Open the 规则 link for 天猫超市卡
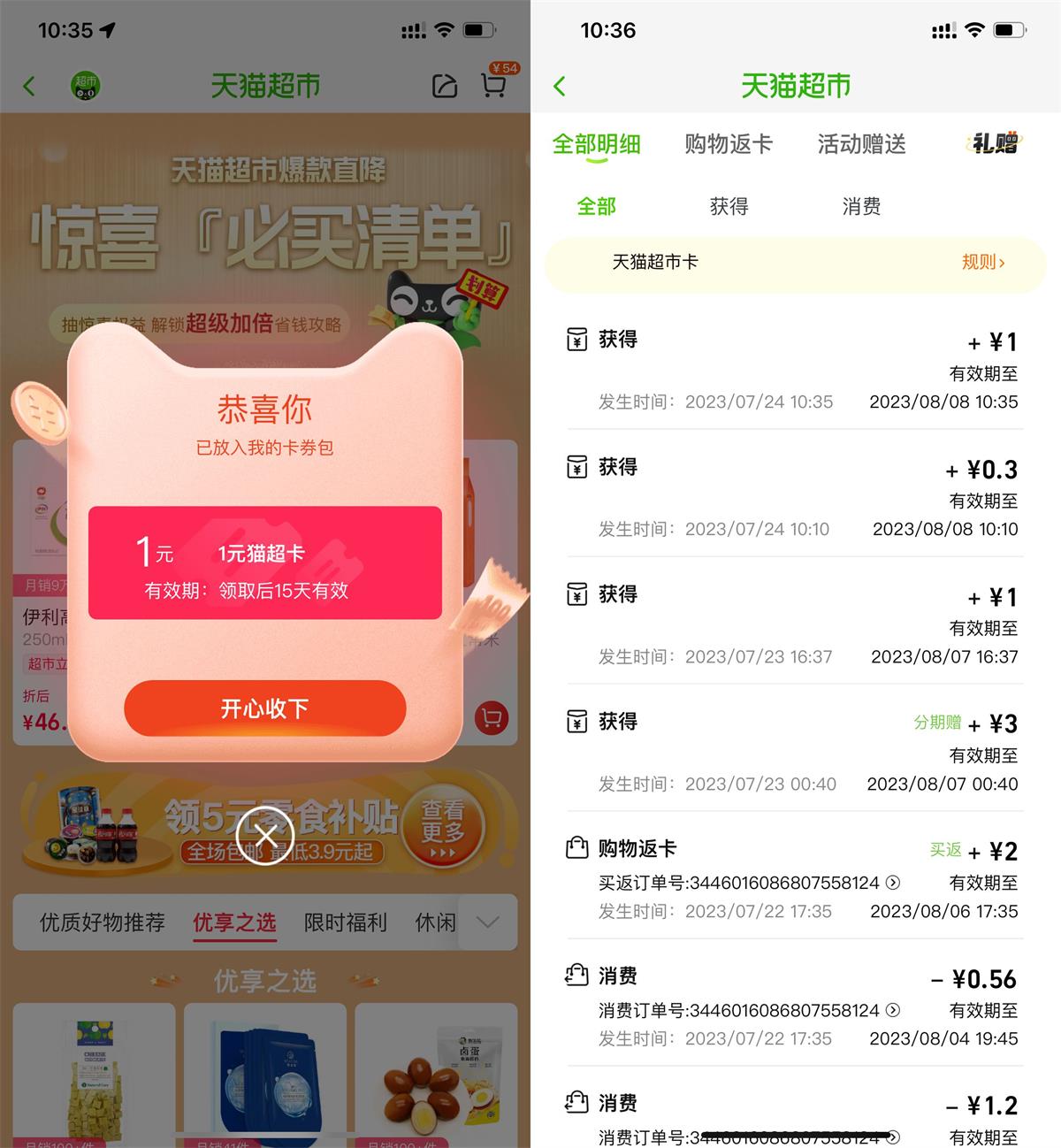The image size is (1061, 1148). click(983, 262)
